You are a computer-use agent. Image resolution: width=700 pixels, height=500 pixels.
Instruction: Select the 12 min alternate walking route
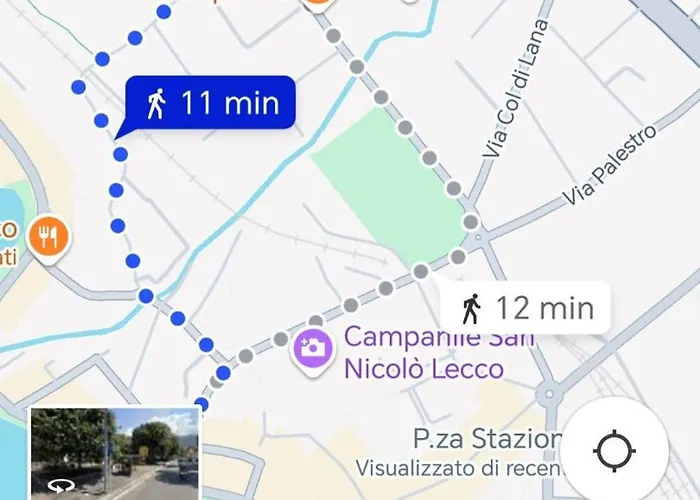pyautogui.click(x=526, y=307)
